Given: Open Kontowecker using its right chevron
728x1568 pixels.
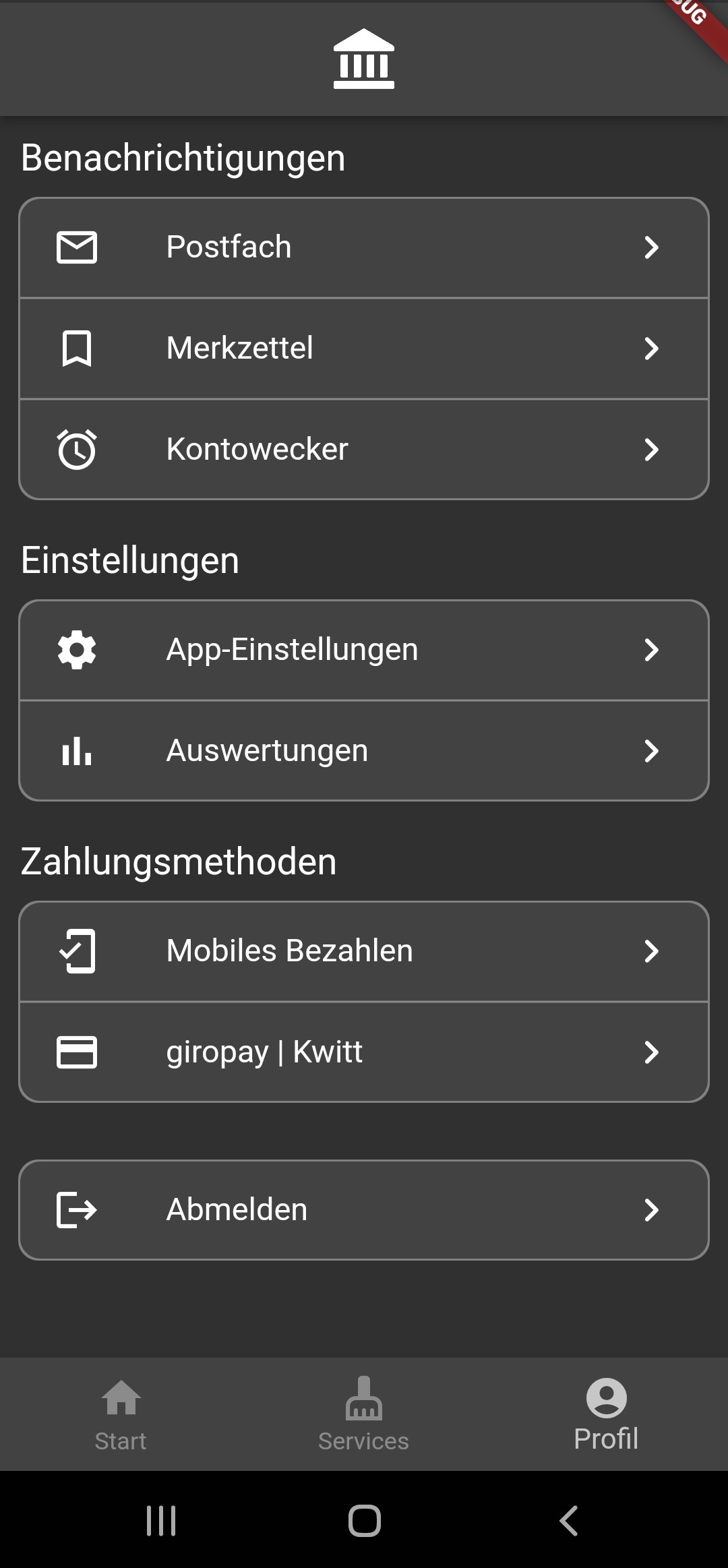Looking at the screenshot, I should coord(651,448).
